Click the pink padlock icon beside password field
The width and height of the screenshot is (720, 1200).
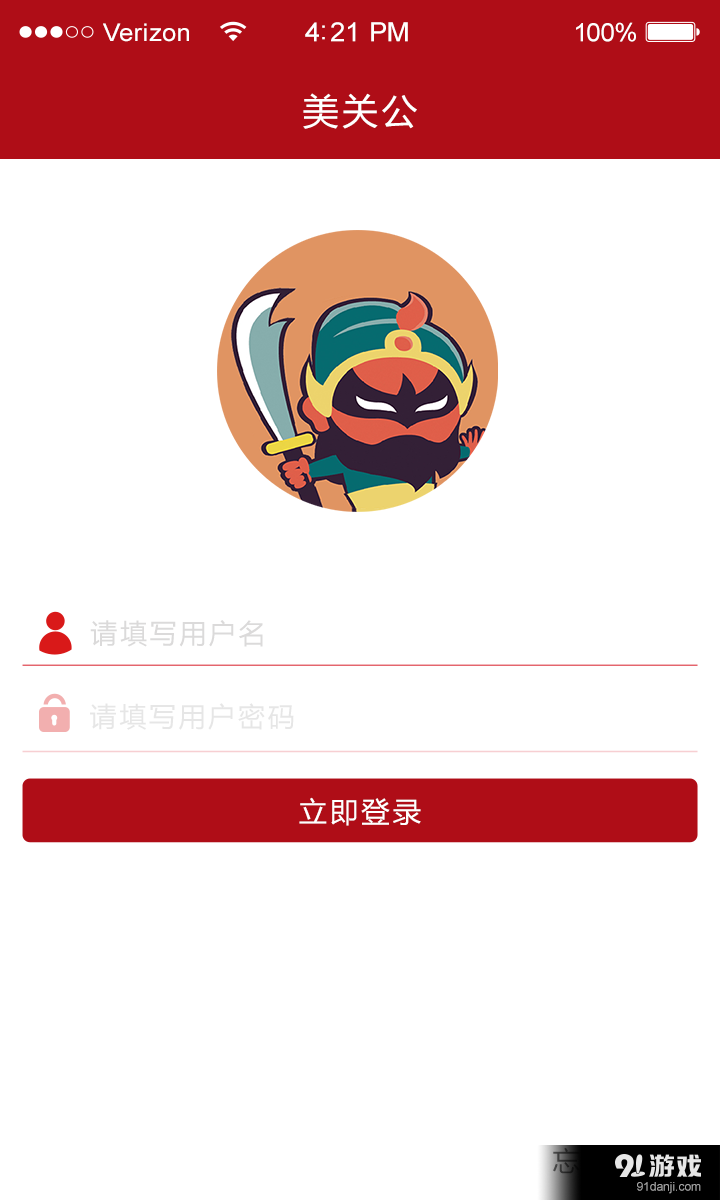54,713
